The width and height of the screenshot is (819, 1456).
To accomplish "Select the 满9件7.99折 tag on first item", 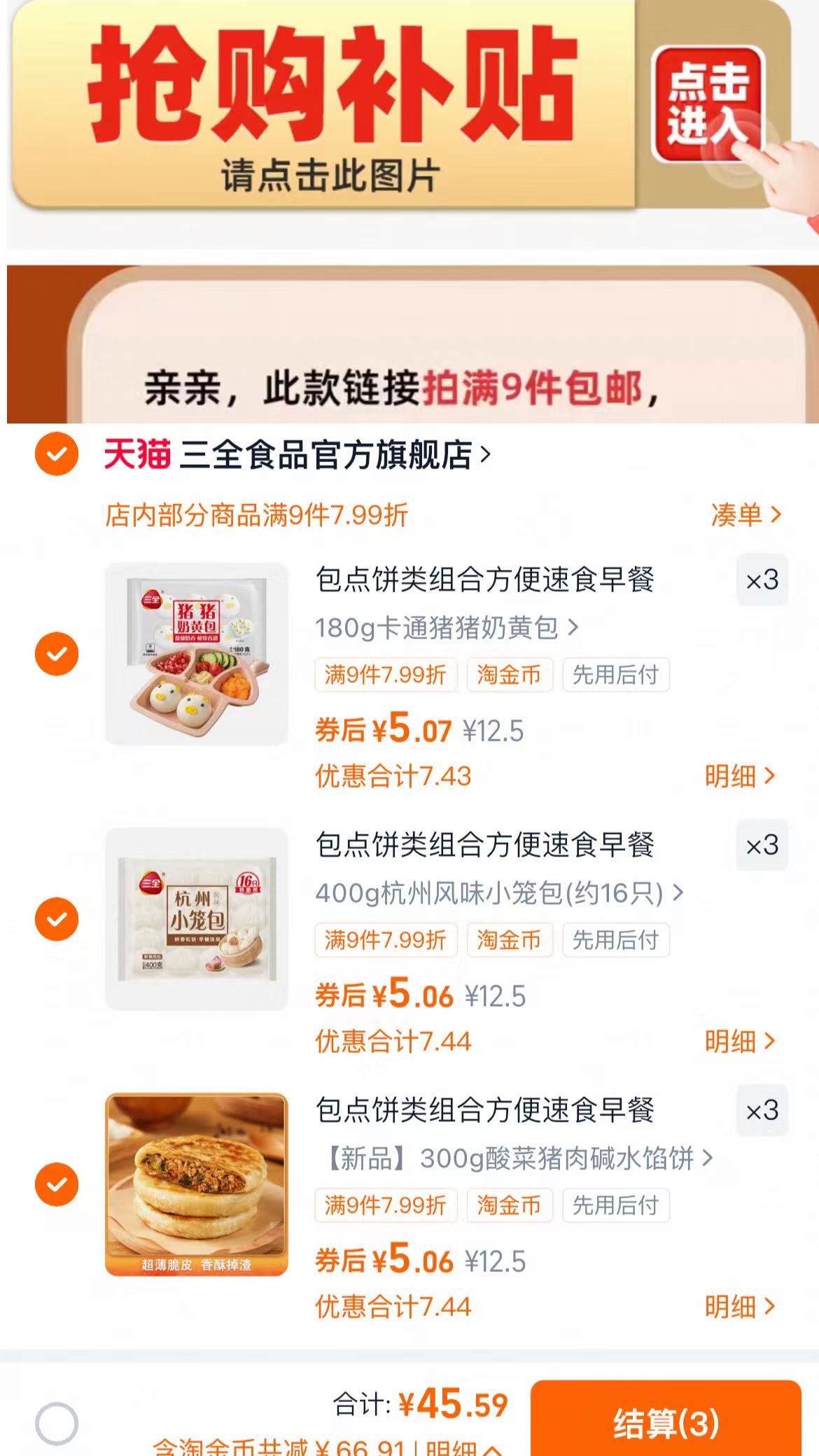I will click(386, 674).
